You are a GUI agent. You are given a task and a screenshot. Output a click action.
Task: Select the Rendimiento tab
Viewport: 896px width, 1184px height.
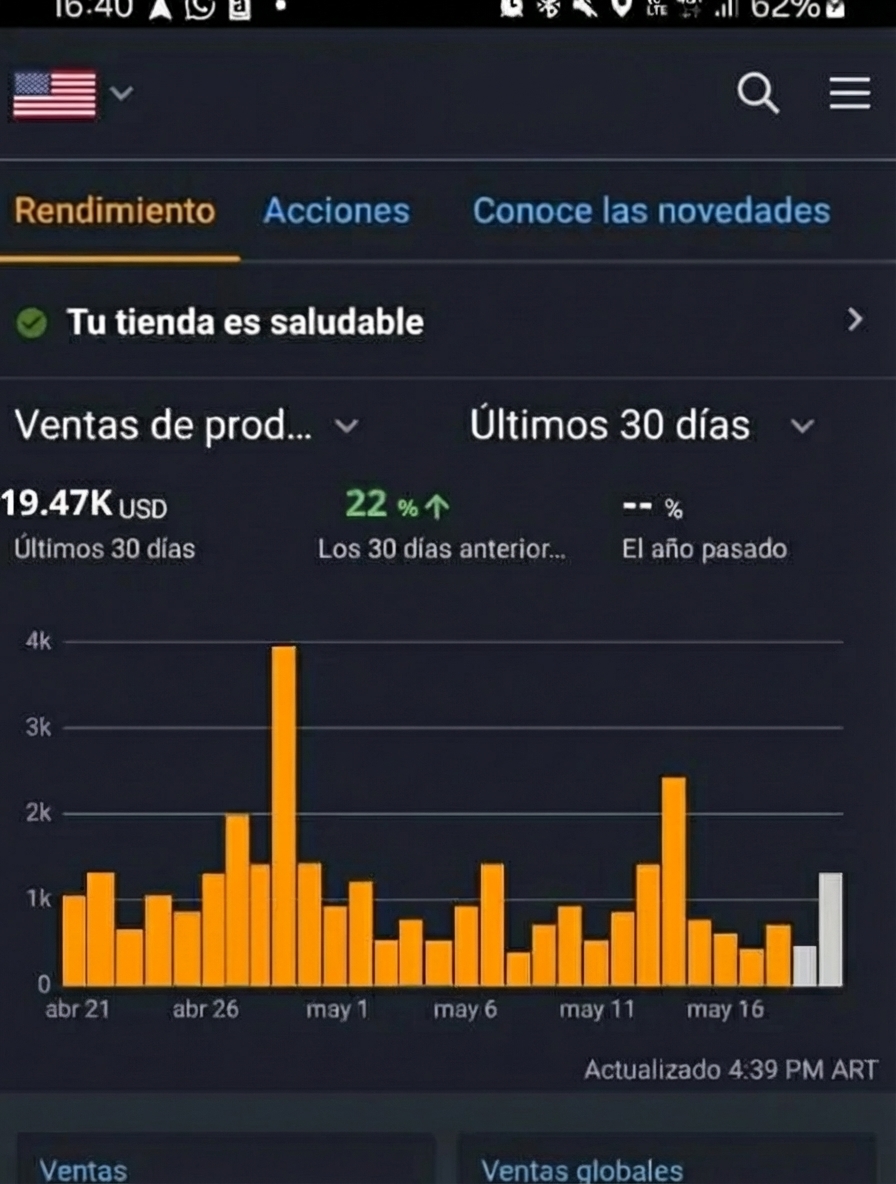[113, 211]
